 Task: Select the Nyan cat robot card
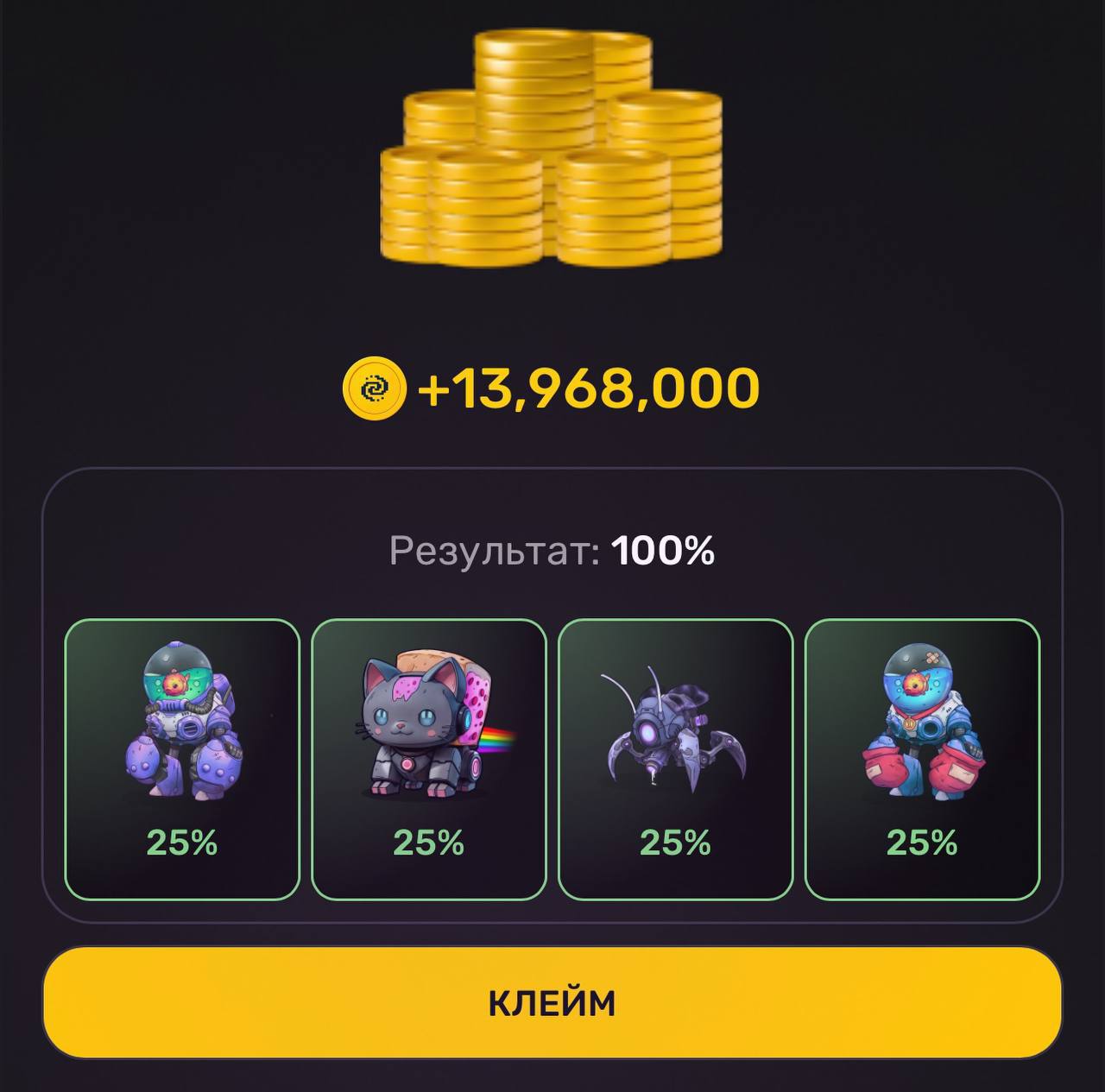point(429,760)
